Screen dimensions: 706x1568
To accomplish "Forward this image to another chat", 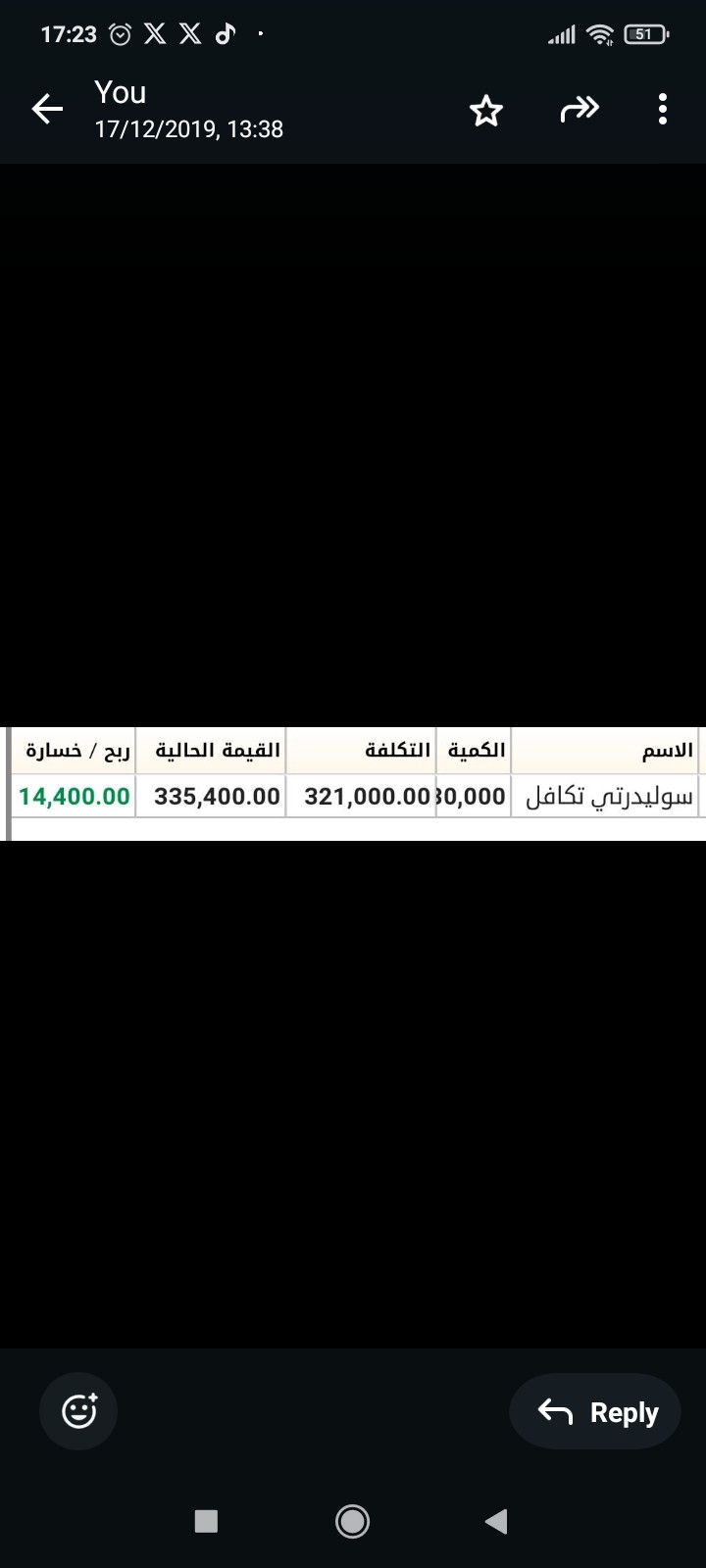I will (x=579, y=109).
